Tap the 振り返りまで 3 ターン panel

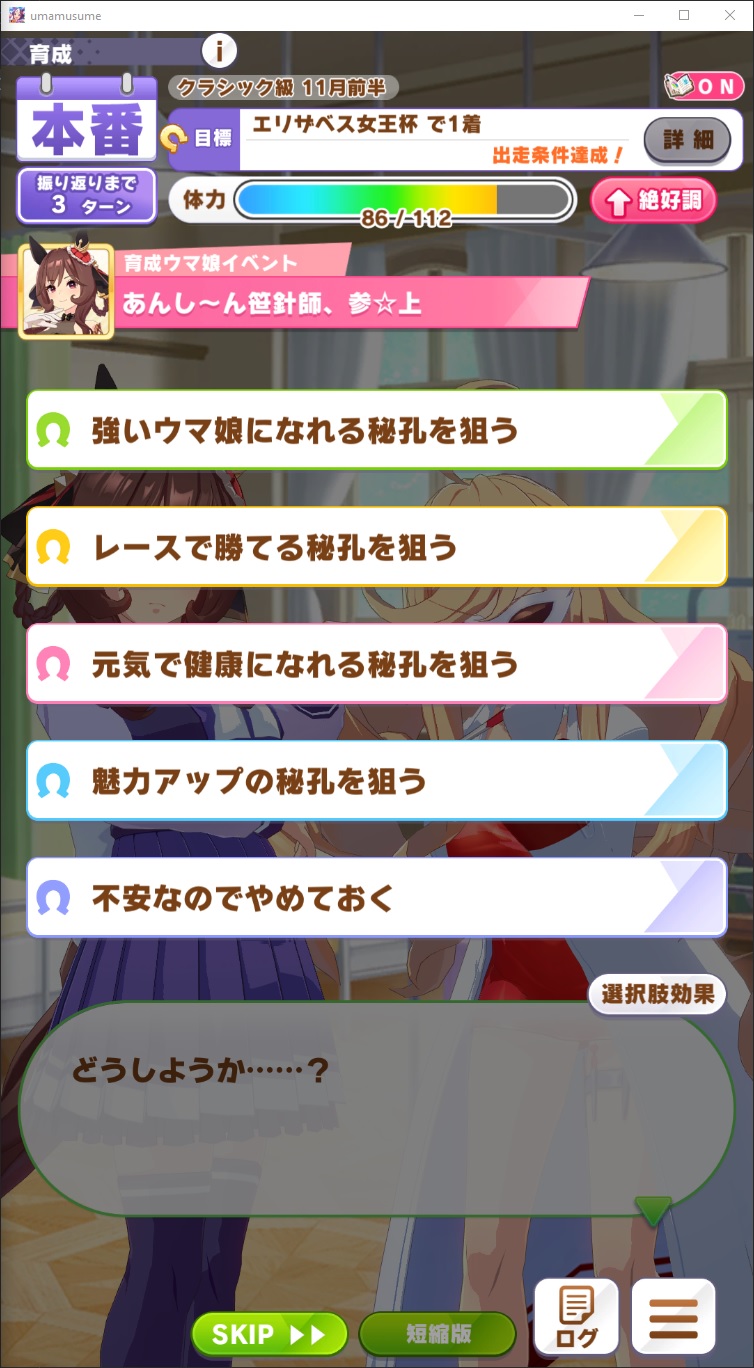click(87, 196)
